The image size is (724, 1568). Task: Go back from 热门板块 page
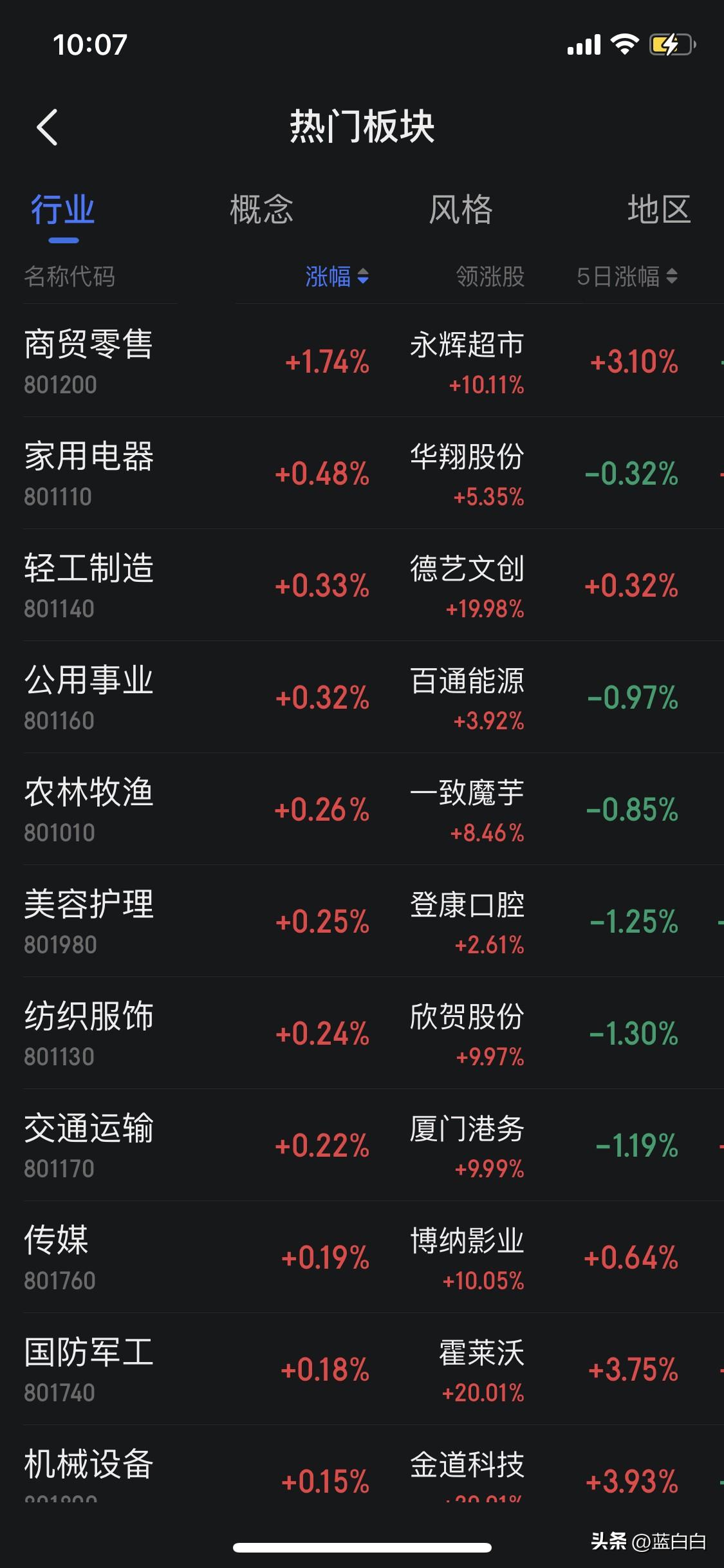[x=48, y=127]
